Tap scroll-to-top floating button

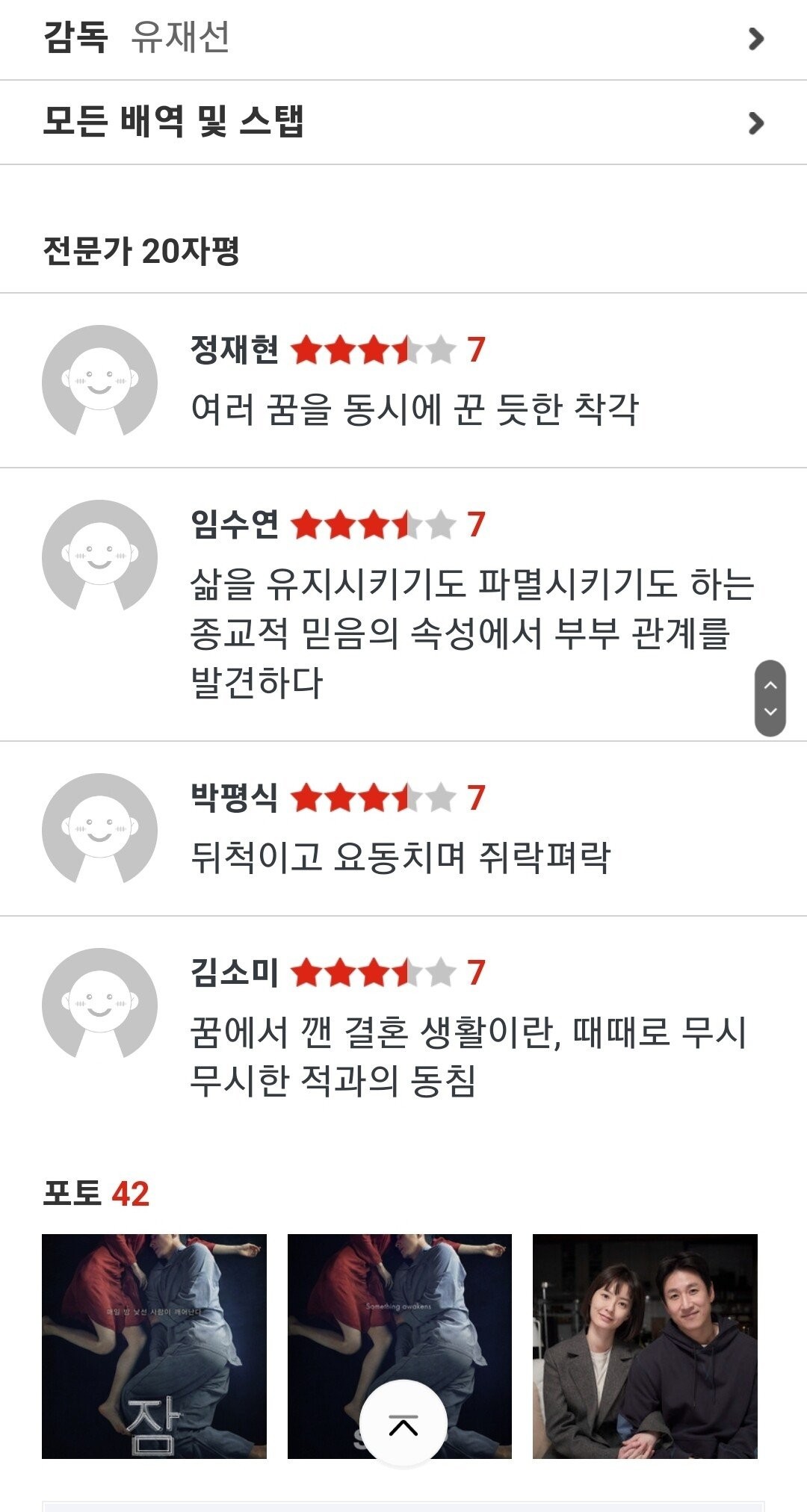[x=403, y=1425]
